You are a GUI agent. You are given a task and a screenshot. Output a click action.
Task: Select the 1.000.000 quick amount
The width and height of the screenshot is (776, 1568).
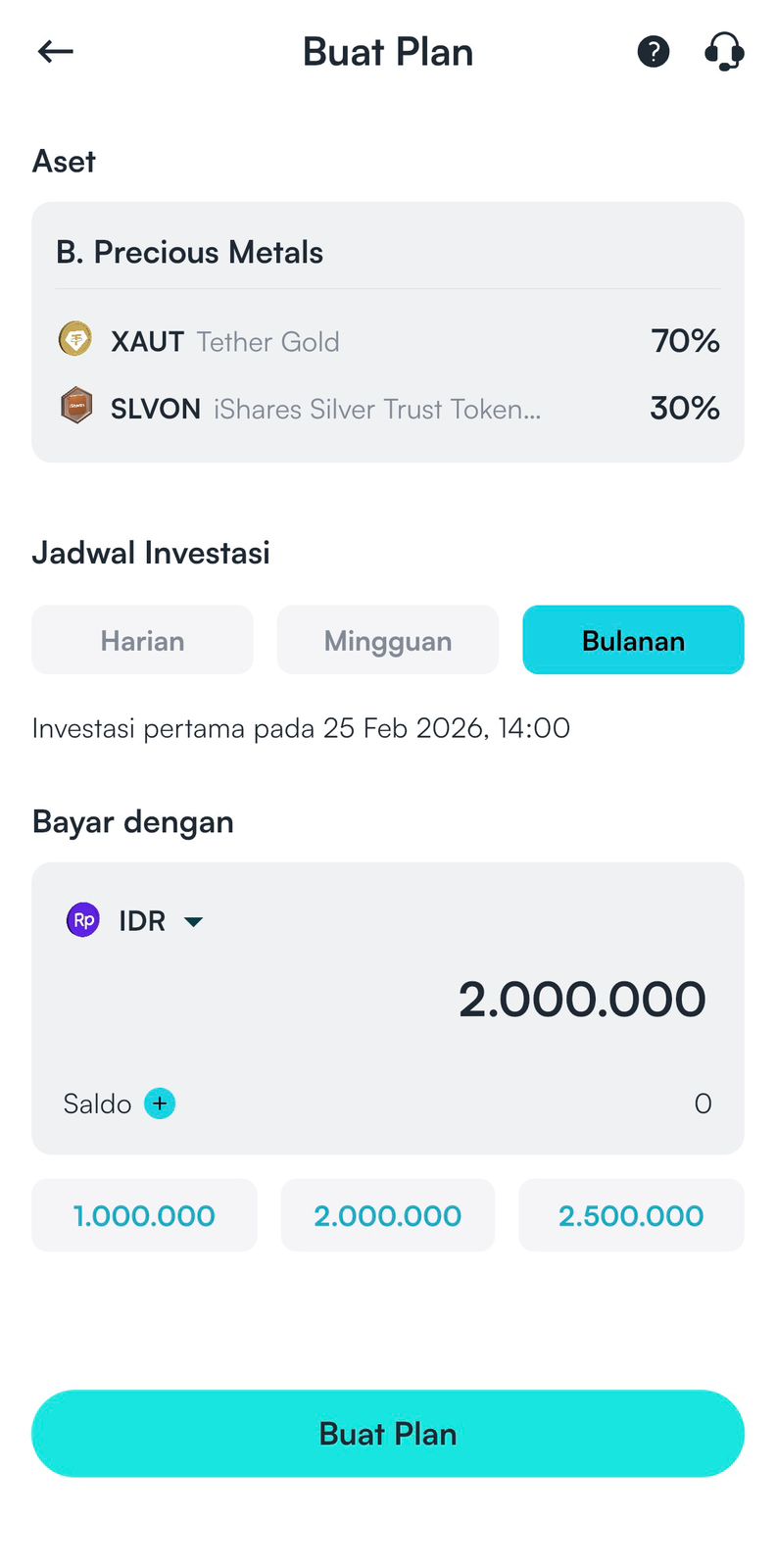tap(144, 1216)
